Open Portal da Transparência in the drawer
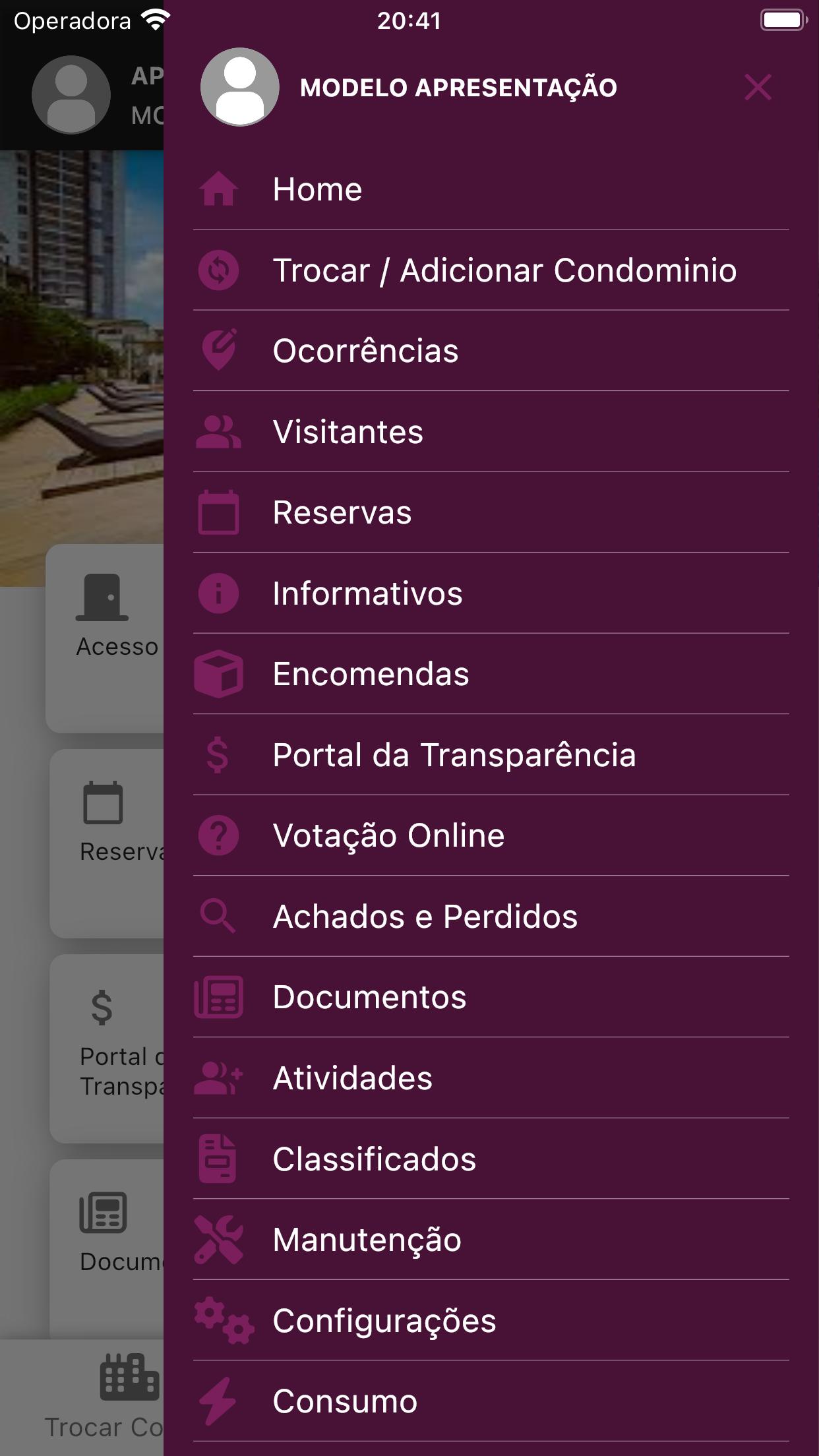The height and width of the screenshot is (1456, 819). coord(491,755)
